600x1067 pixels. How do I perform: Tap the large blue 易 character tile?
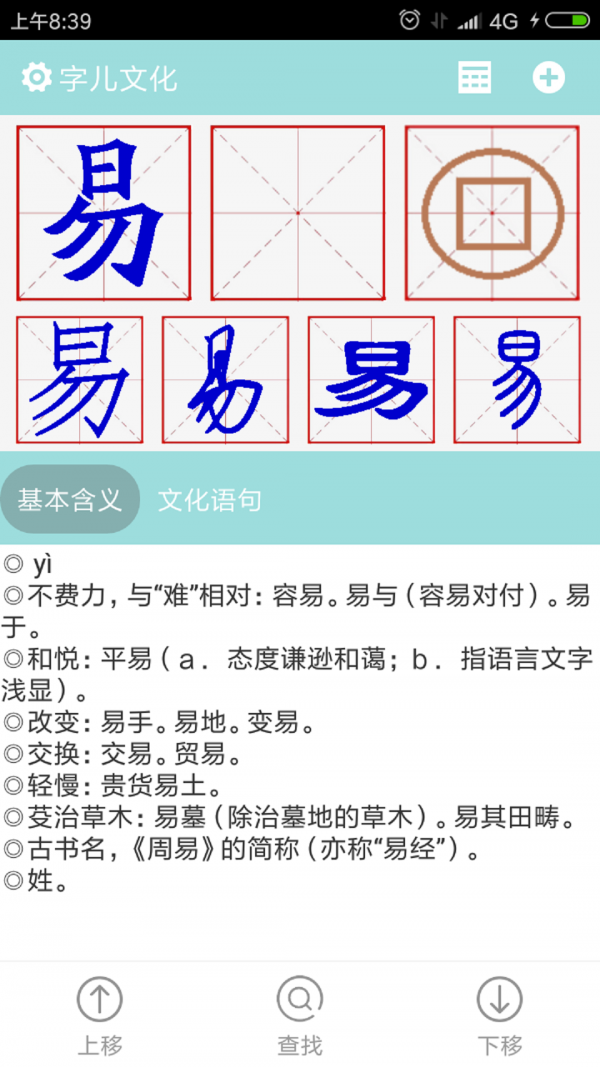[x=103, y=213]
